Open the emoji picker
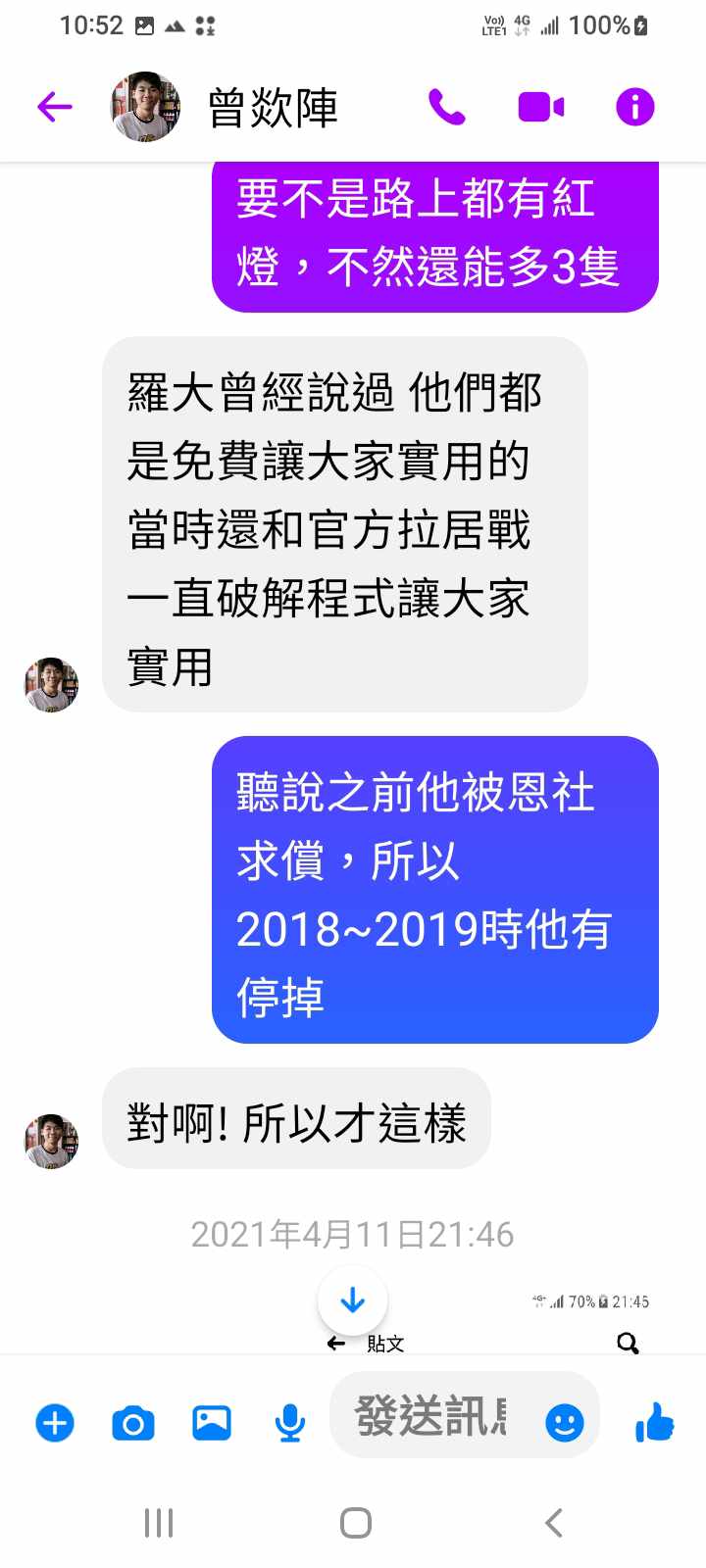706x1568 pixels. (x=564, y=1422)
